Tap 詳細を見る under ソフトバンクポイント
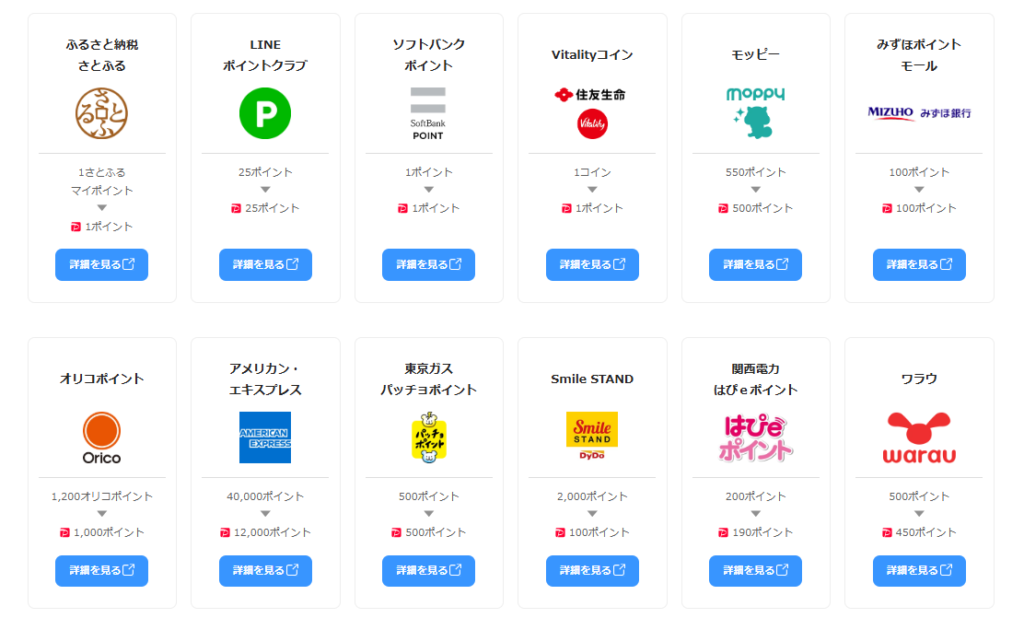The width and height of the screenshot is (1024, 618). [428, 265]
